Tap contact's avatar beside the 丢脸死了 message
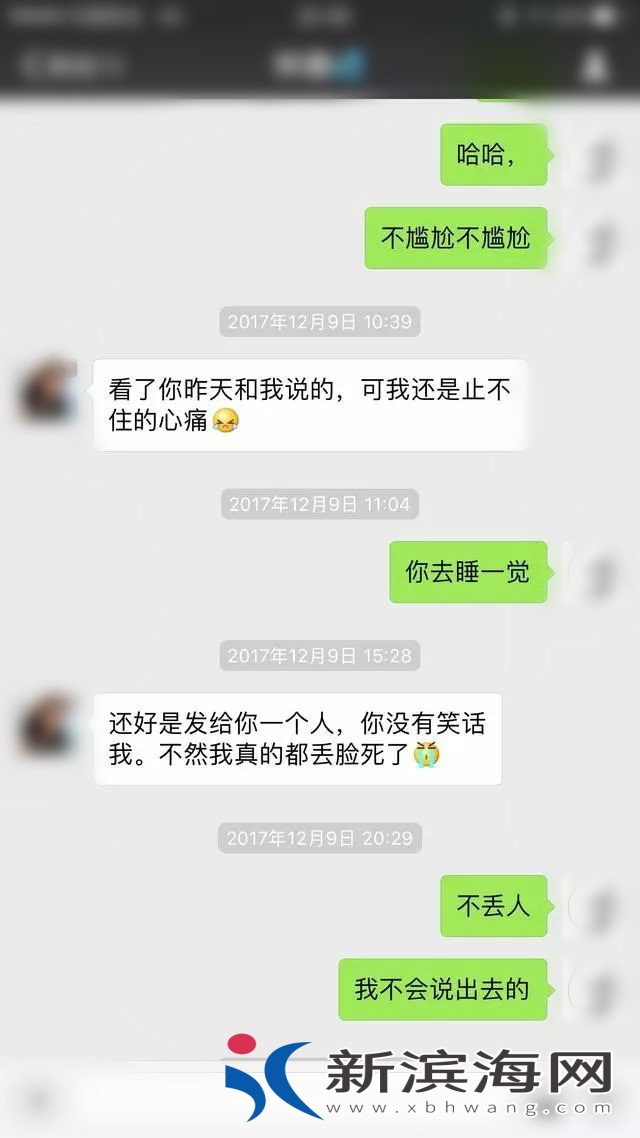This screenshot has width=640, height=1138. click(49, 724)
